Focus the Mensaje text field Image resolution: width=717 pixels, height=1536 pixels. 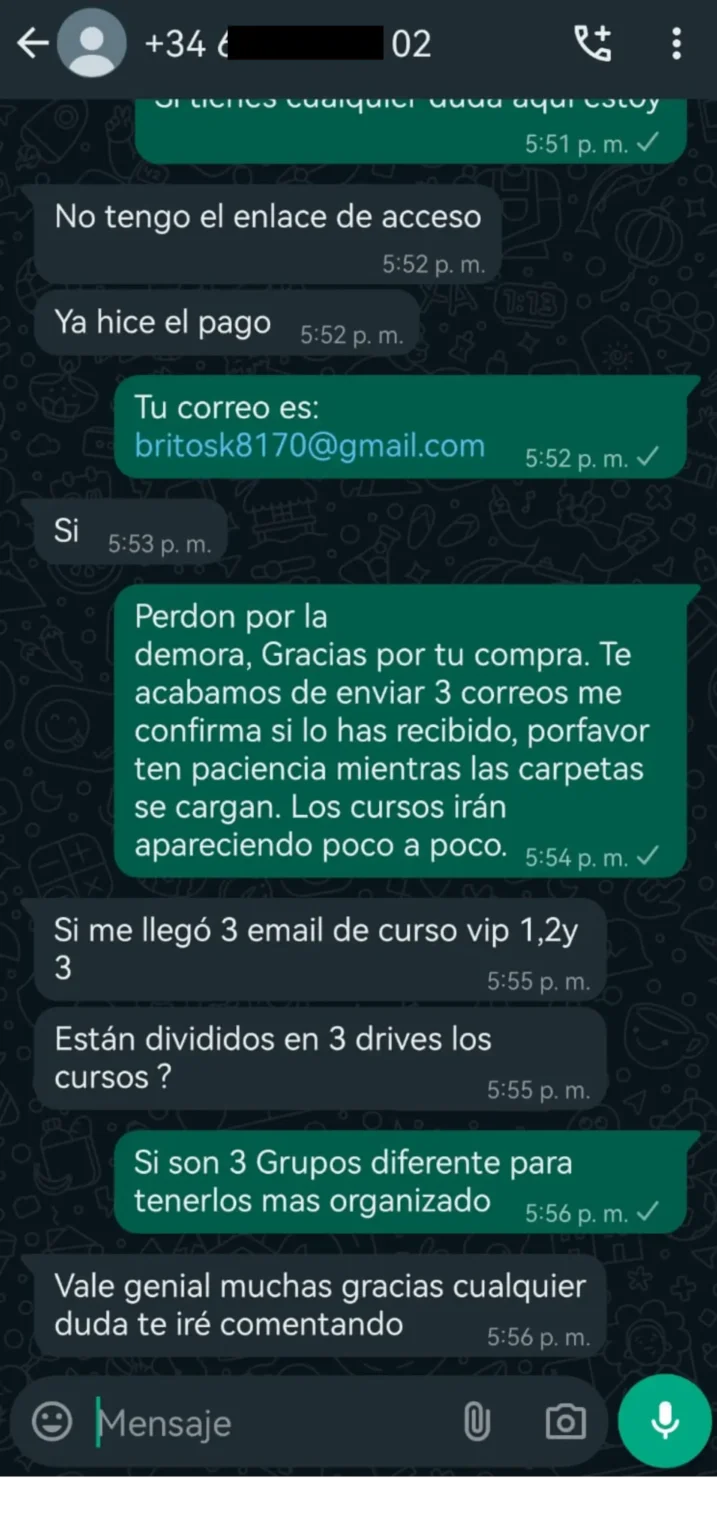click(270, 1422)
